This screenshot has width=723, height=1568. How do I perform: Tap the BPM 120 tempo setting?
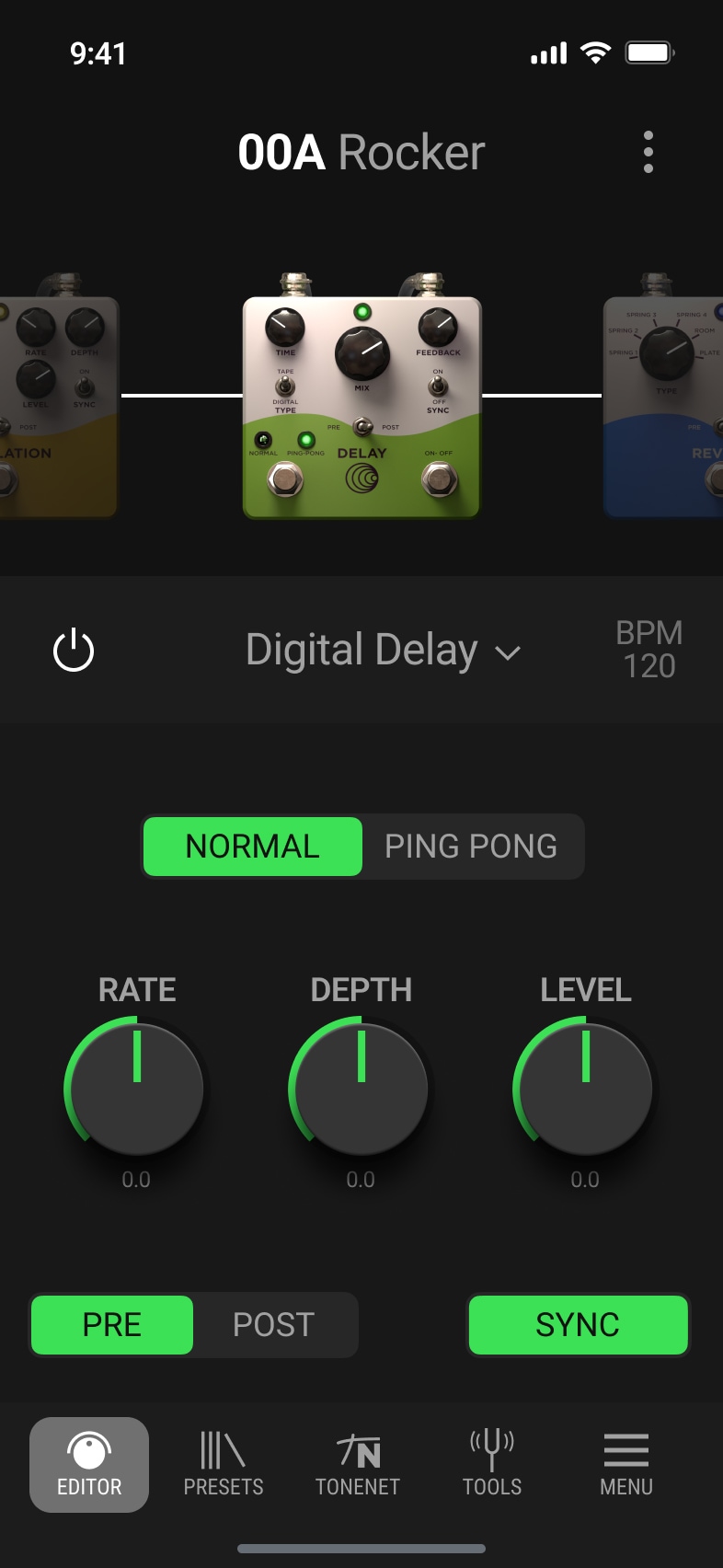[x=649, y=650]
